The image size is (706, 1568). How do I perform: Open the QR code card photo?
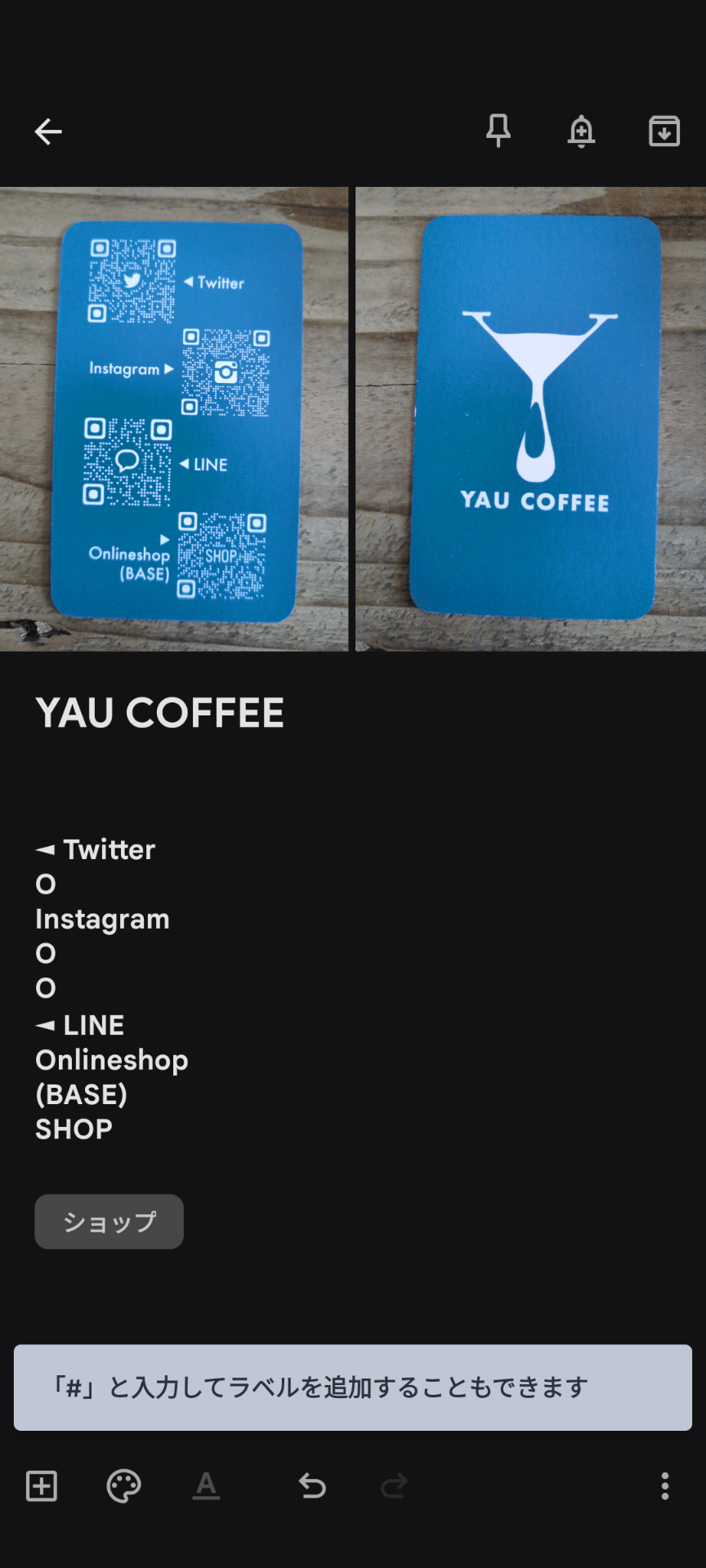click(174, 419)
